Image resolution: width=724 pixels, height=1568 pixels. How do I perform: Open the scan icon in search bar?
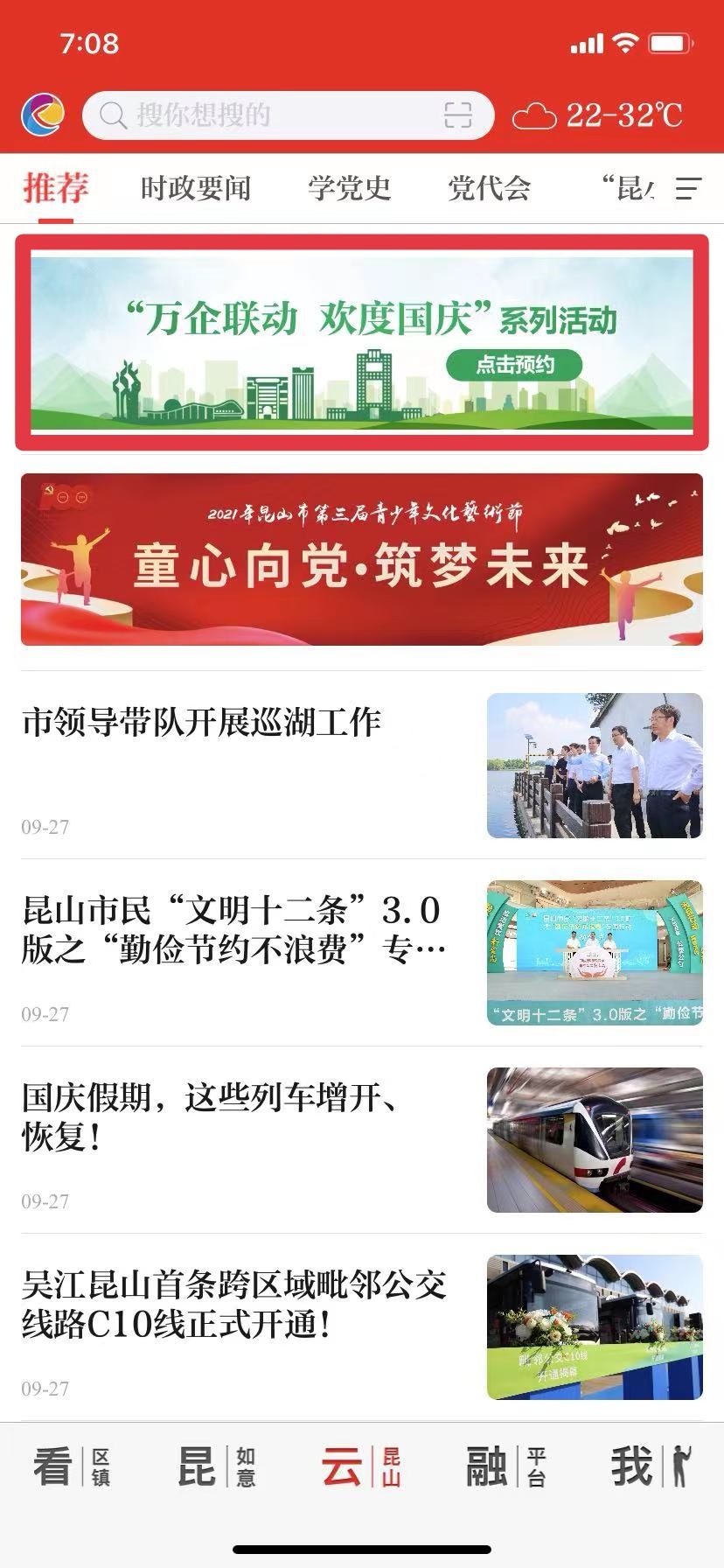click(x=457, y=115)
